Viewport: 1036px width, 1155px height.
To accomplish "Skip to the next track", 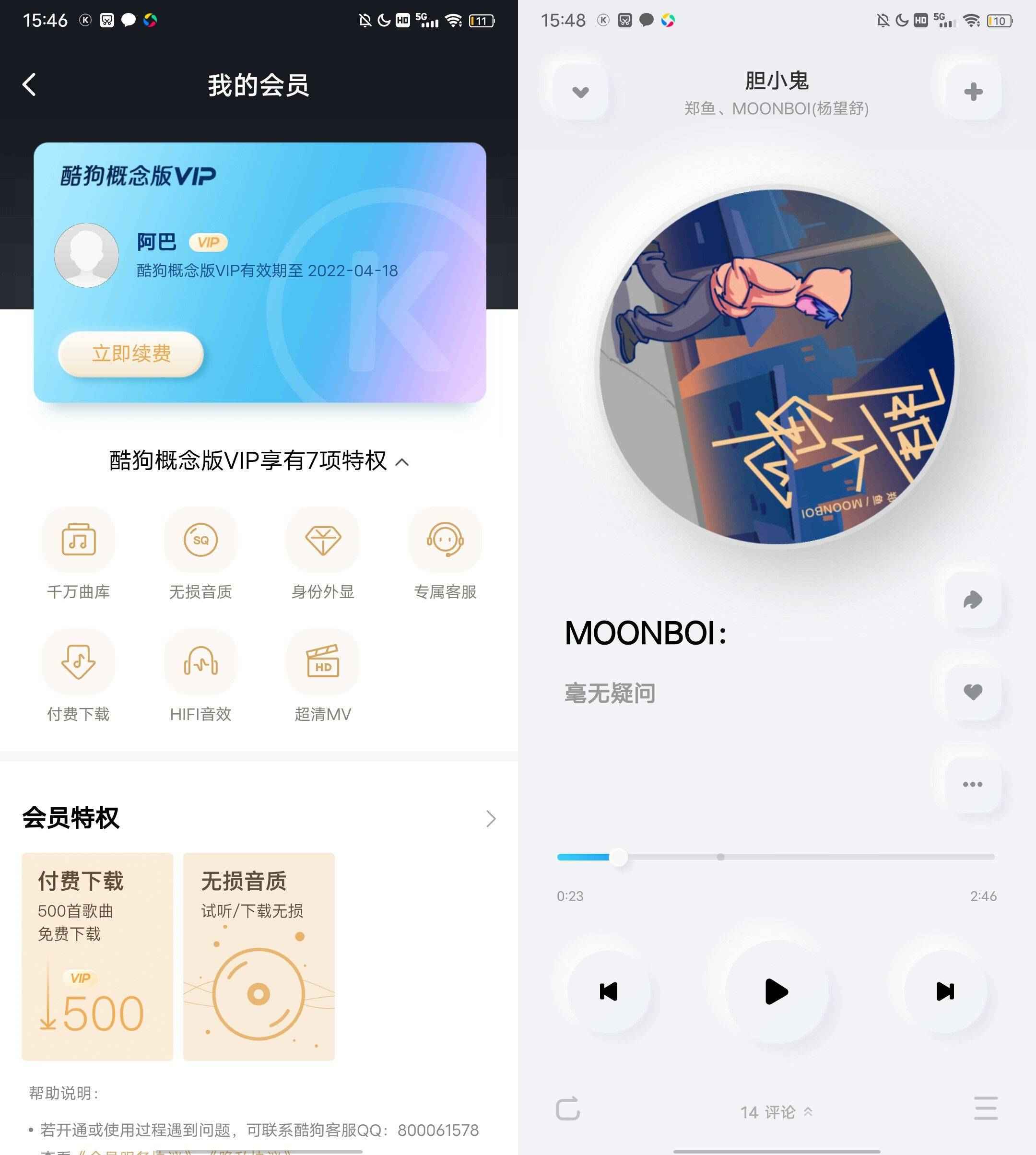I will (x=945, y=991).
